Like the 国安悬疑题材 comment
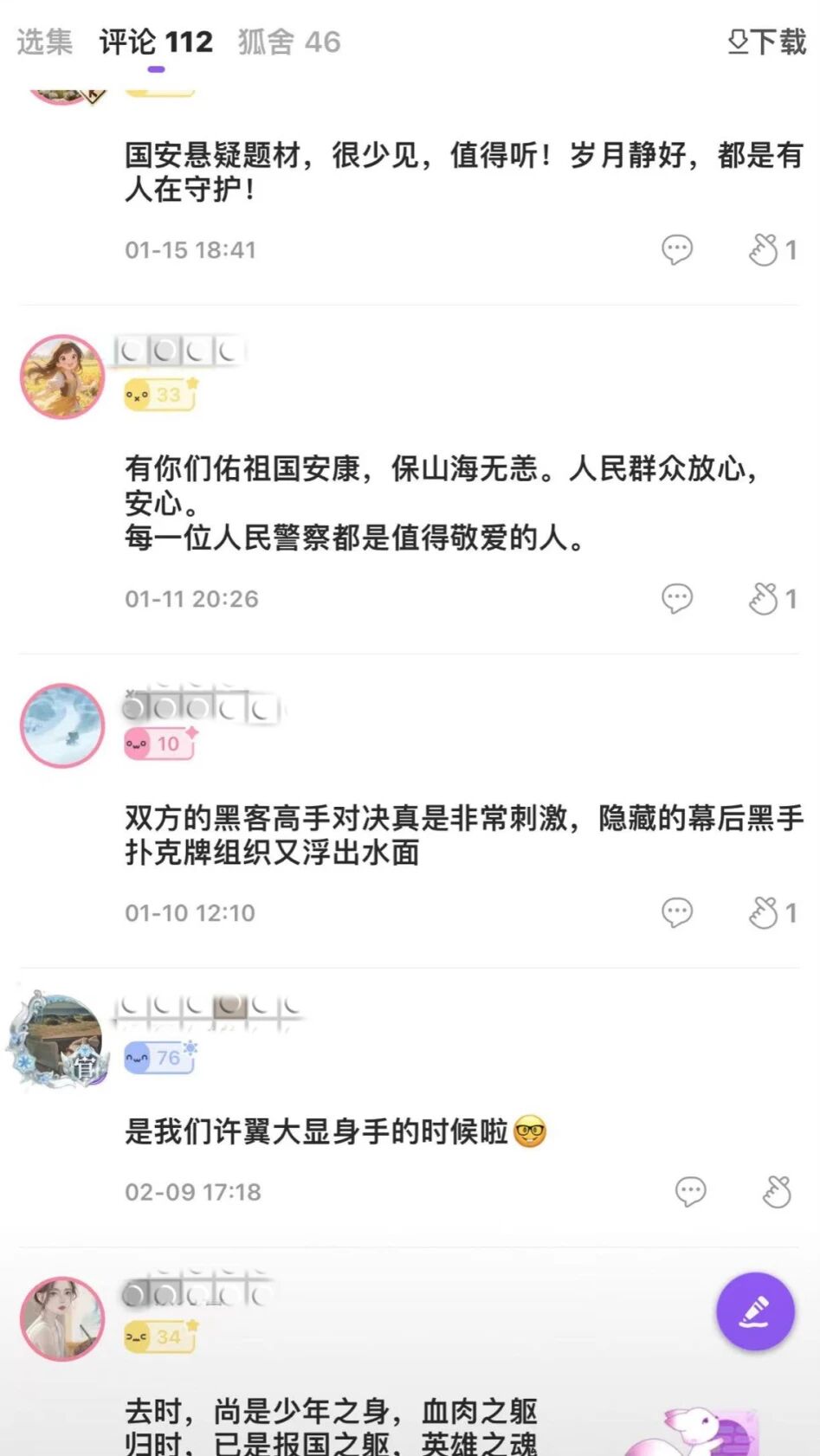The image size is (820, 1456). click(765, 249)
